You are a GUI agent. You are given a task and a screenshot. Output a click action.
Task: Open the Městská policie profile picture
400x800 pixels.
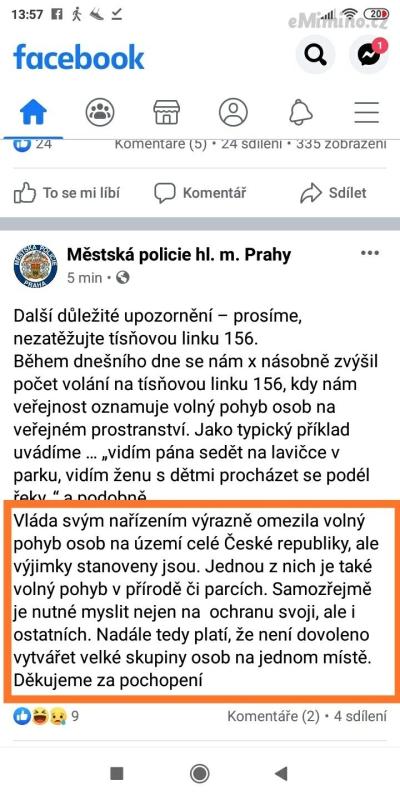(35, 266)
